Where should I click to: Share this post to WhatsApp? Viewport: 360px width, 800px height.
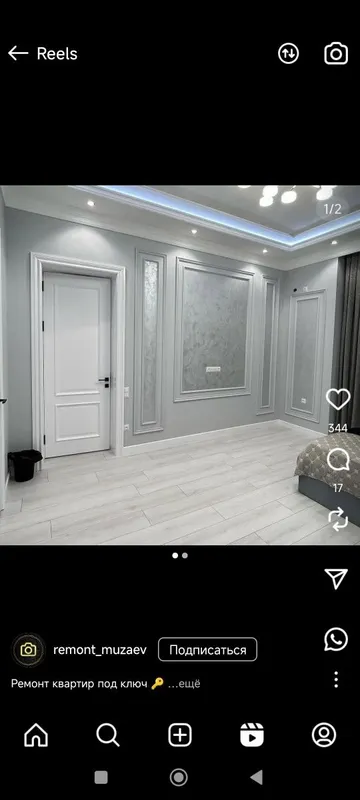tap(336, 639)
